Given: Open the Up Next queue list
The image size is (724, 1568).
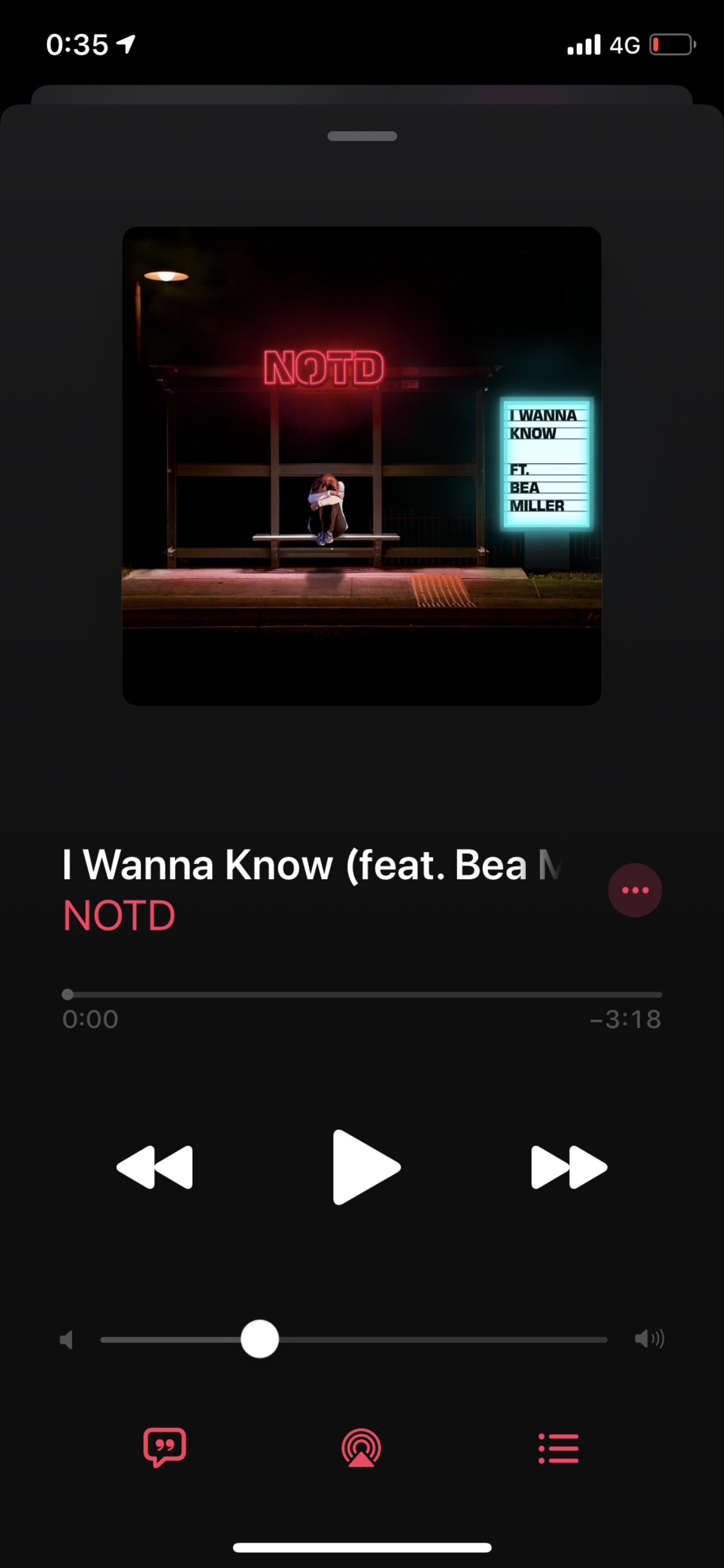Looking at the screenshot, I should click(x=558, y=1448).
